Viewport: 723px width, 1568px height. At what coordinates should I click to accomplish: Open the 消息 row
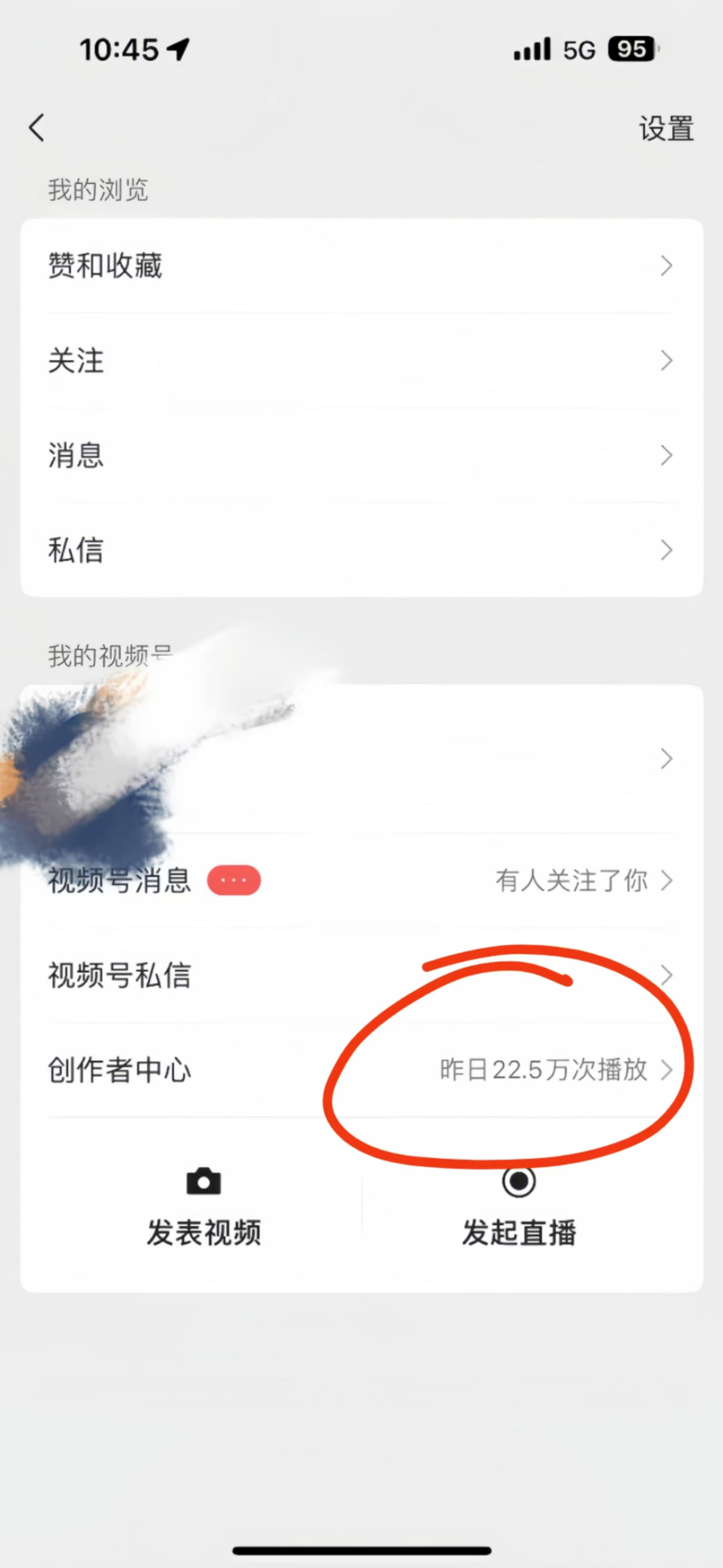tap(361, 455)
